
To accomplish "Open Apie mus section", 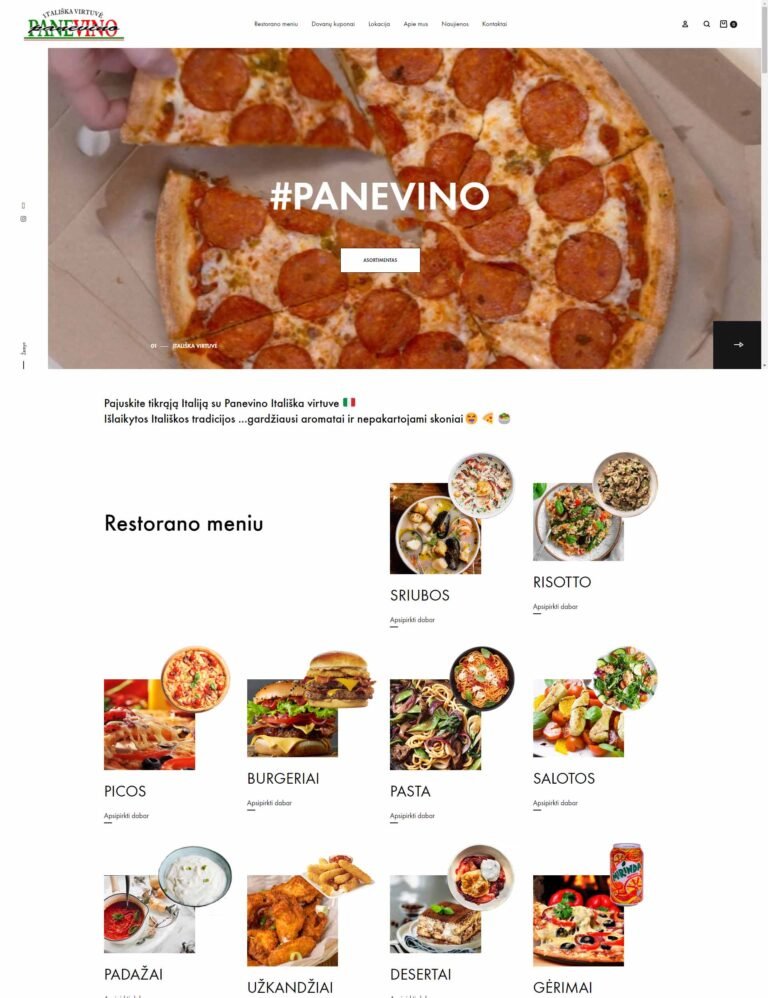I will 415,24.
